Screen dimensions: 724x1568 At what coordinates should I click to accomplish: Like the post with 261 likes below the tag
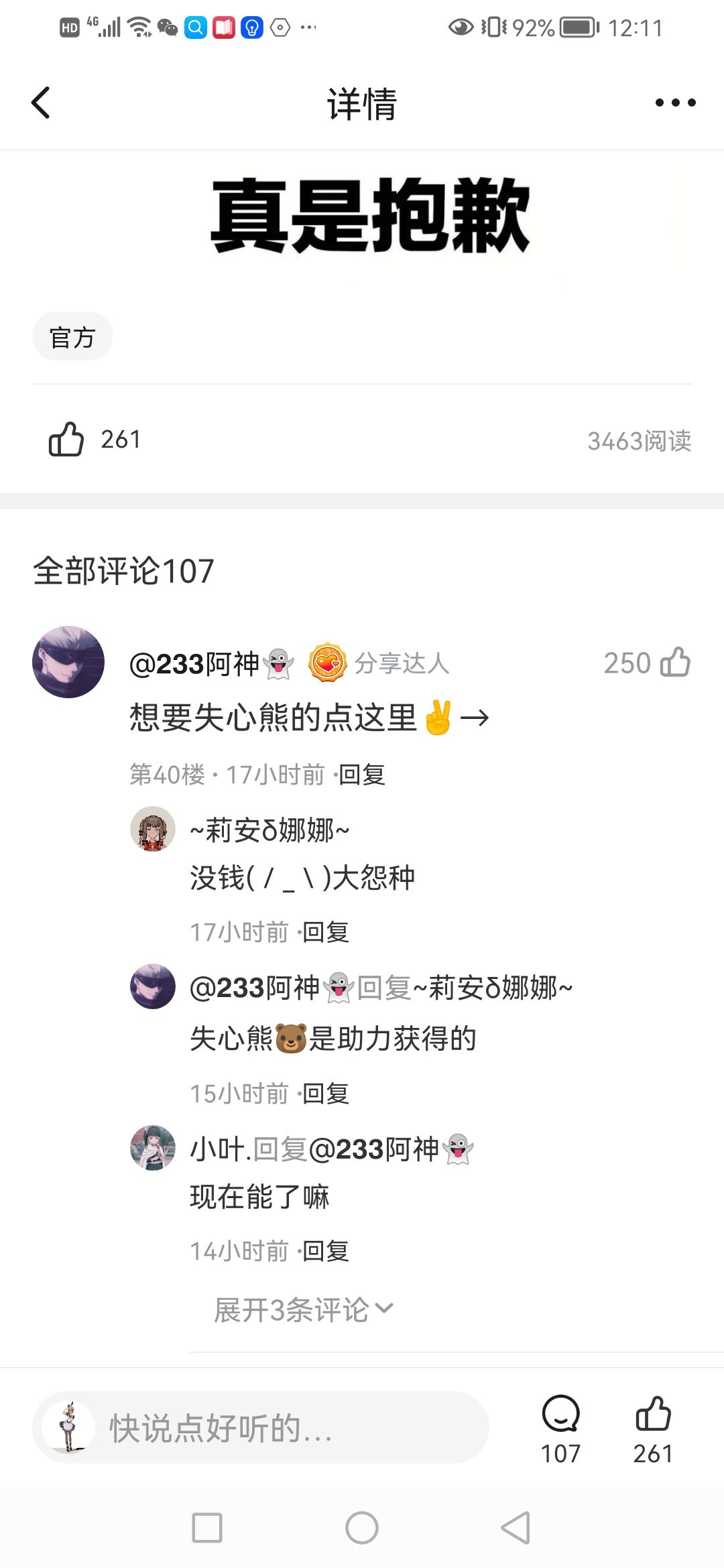pos(66,440)
